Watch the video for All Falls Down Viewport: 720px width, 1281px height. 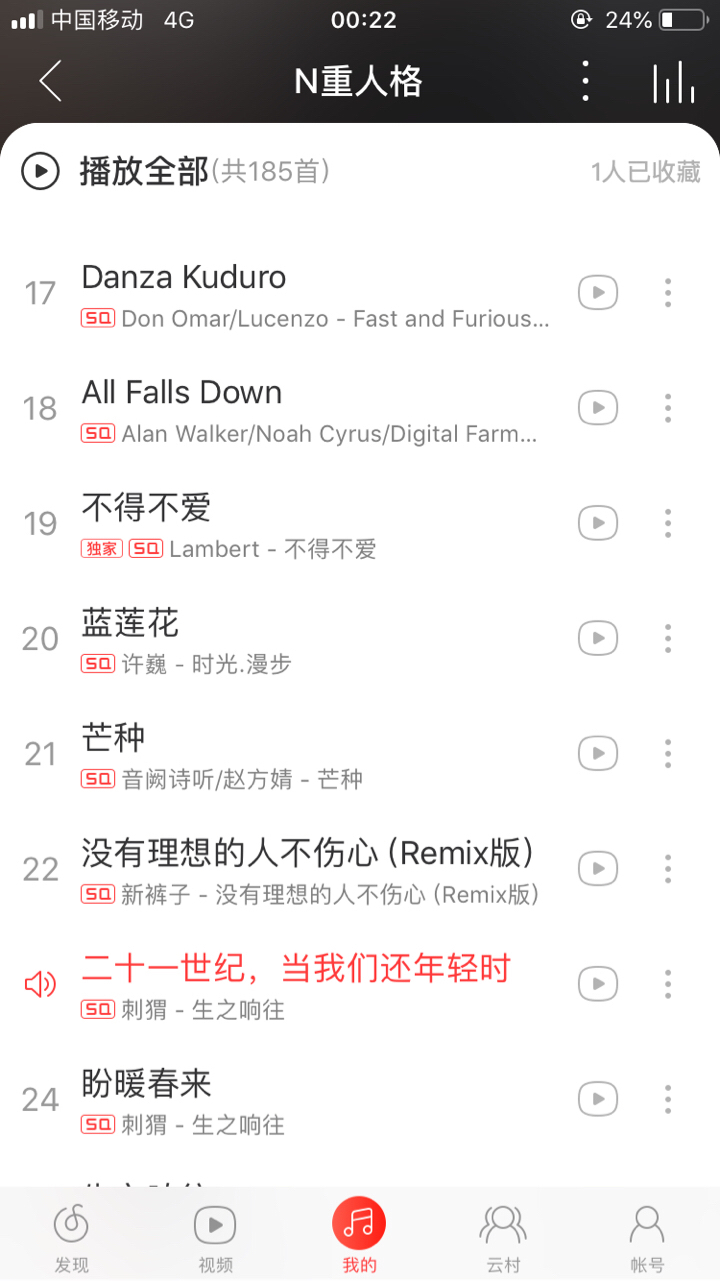click(x=598, y=408)
